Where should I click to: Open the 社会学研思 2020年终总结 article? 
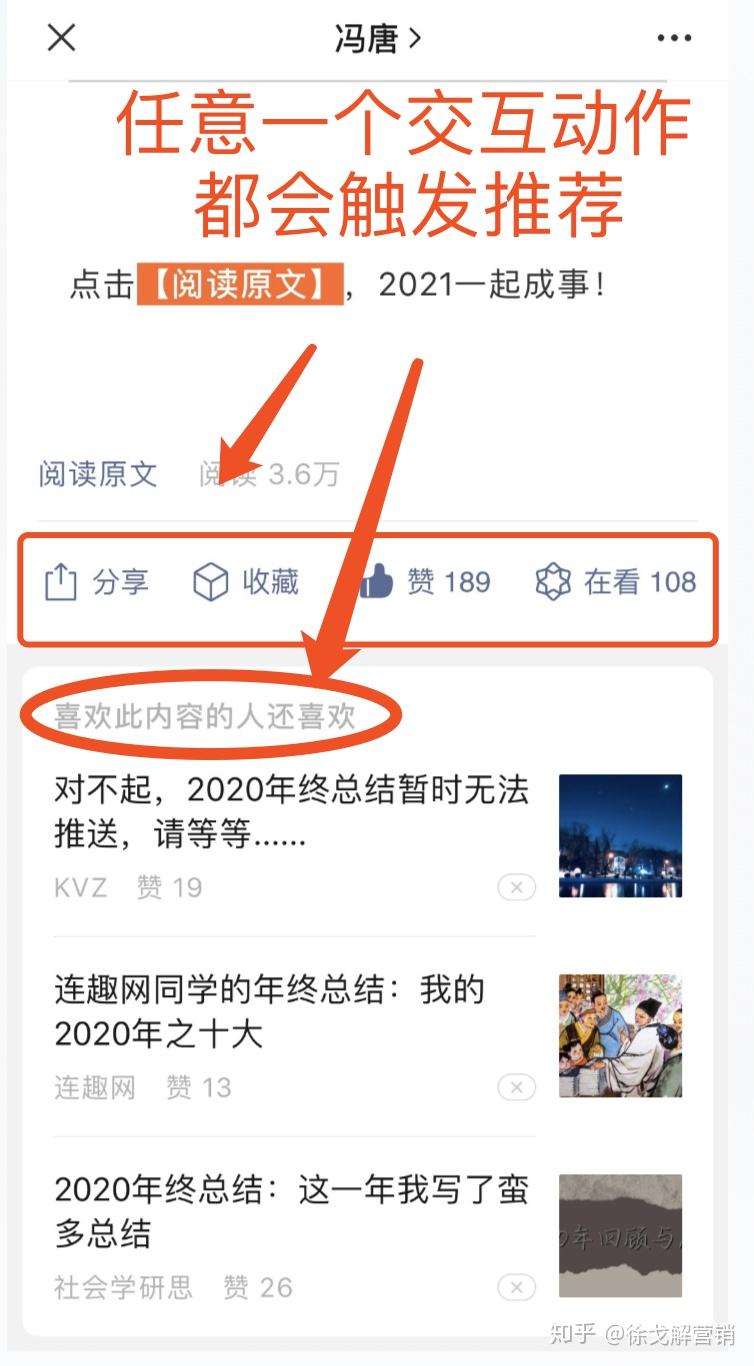[290, 1211]
